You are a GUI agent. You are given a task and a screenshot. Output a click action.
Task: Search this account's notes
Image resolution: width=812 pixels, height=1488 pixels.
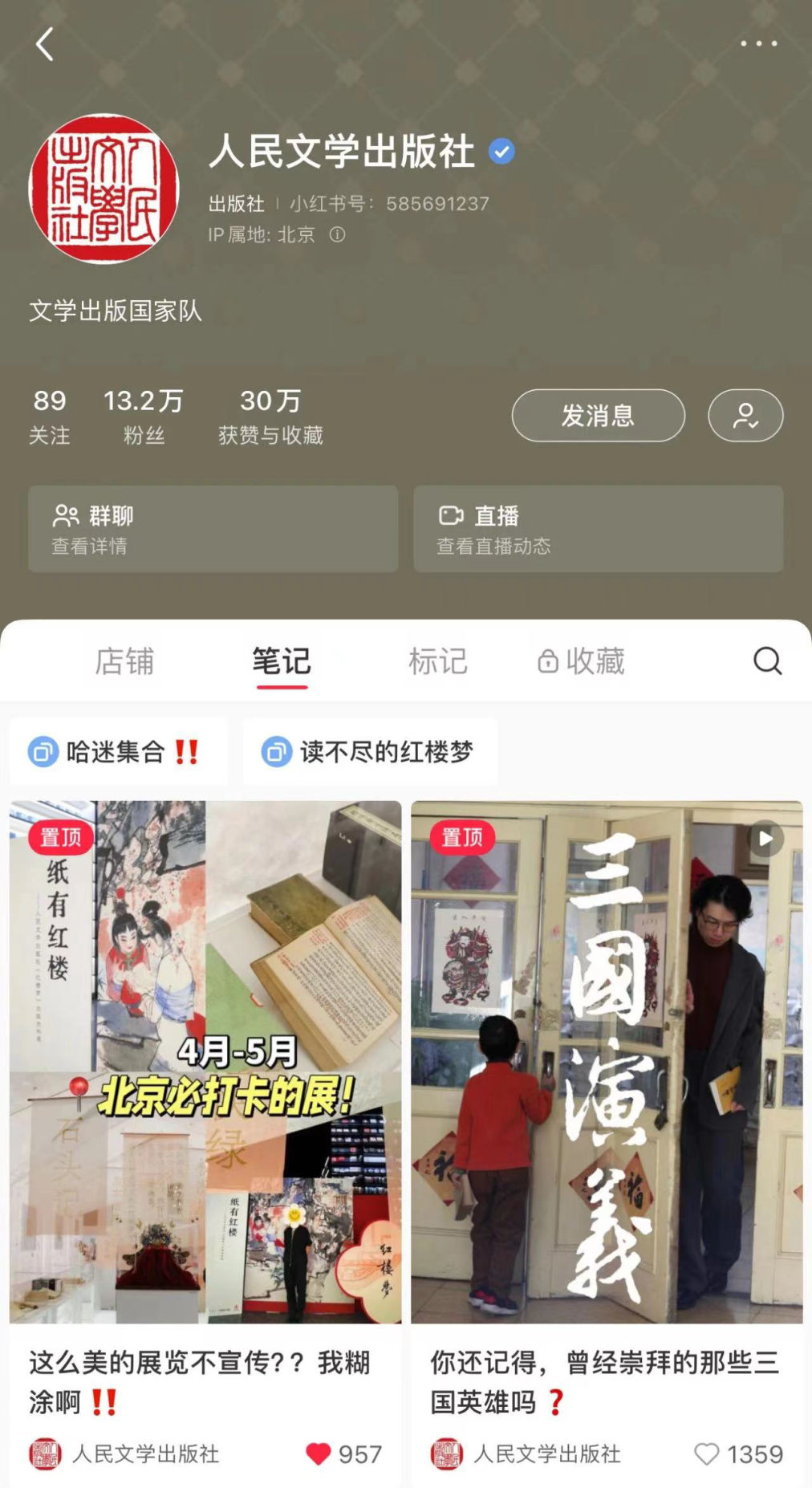click(x=767, y=661)
